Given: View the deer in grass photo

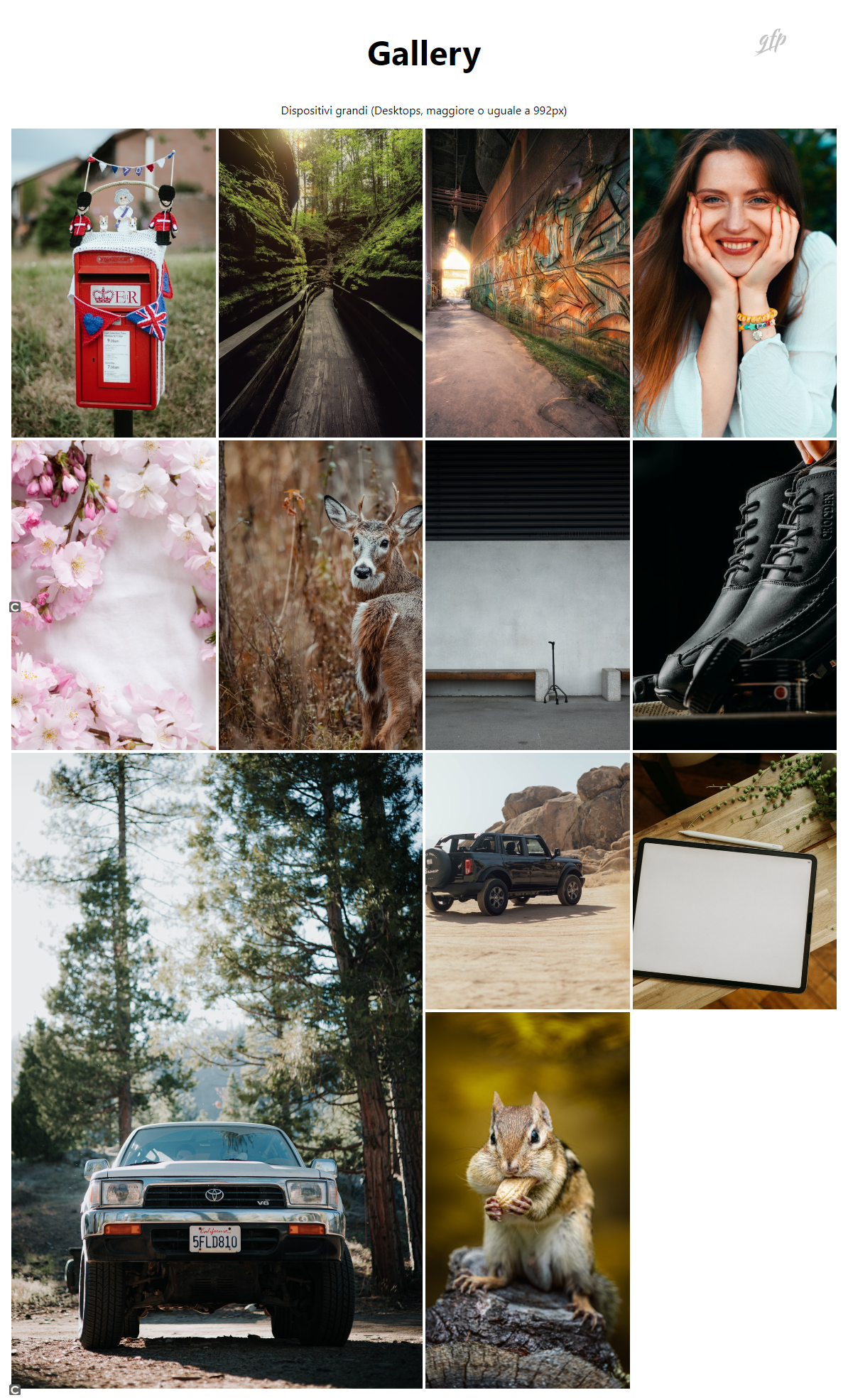Looking at the screenshot, I should [x=320, y=595].
